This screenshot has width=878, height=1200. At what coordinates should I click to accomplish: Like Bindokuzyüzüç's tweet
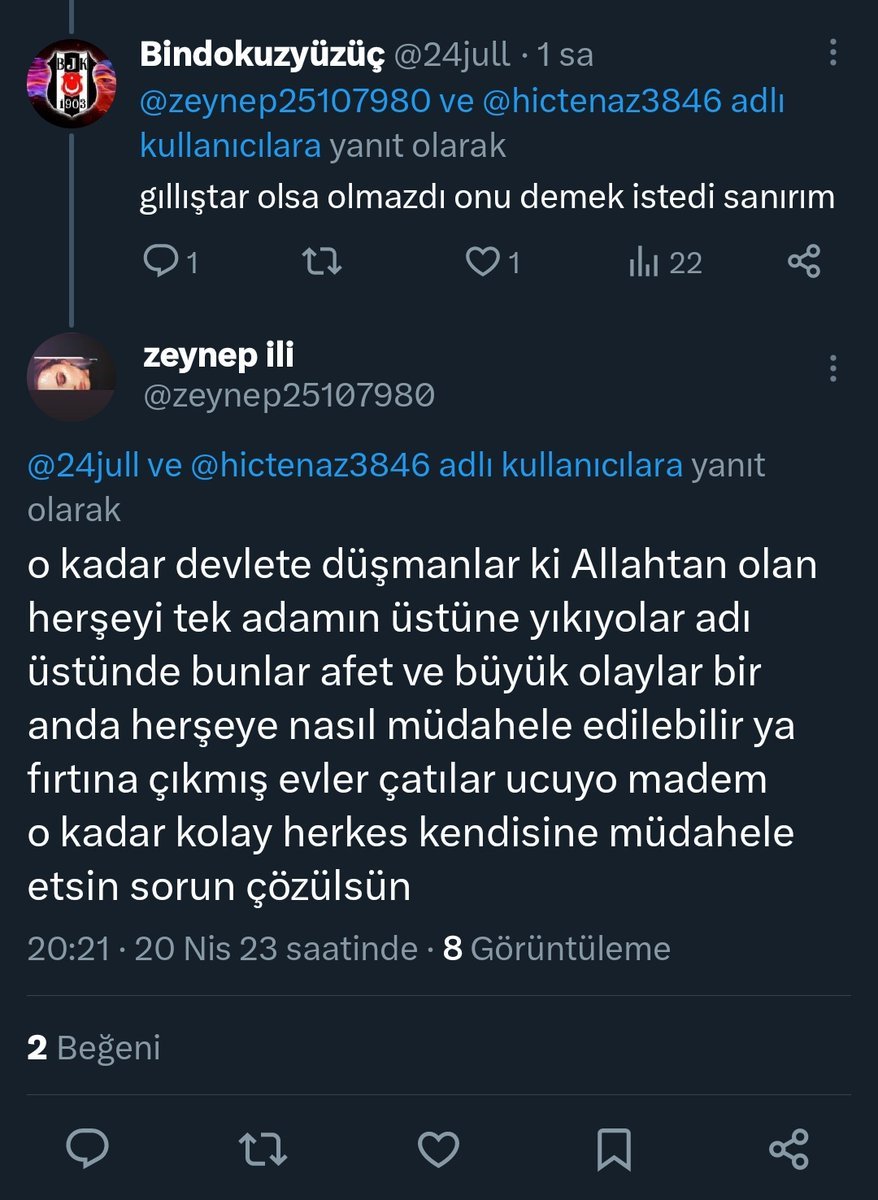point(484,262)
